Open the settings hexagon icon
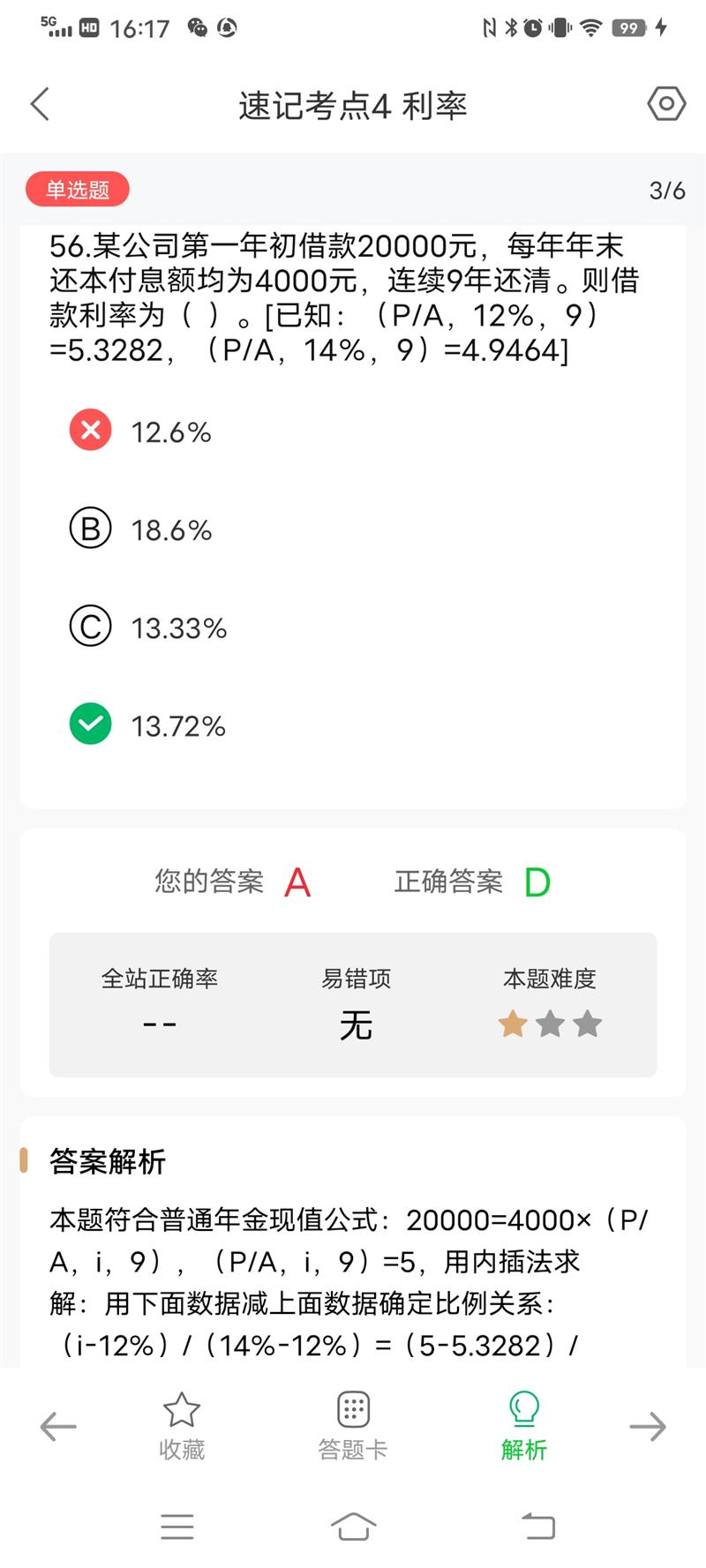The width and height of the screenshot is (706, 1568). [x=666, y=104]
